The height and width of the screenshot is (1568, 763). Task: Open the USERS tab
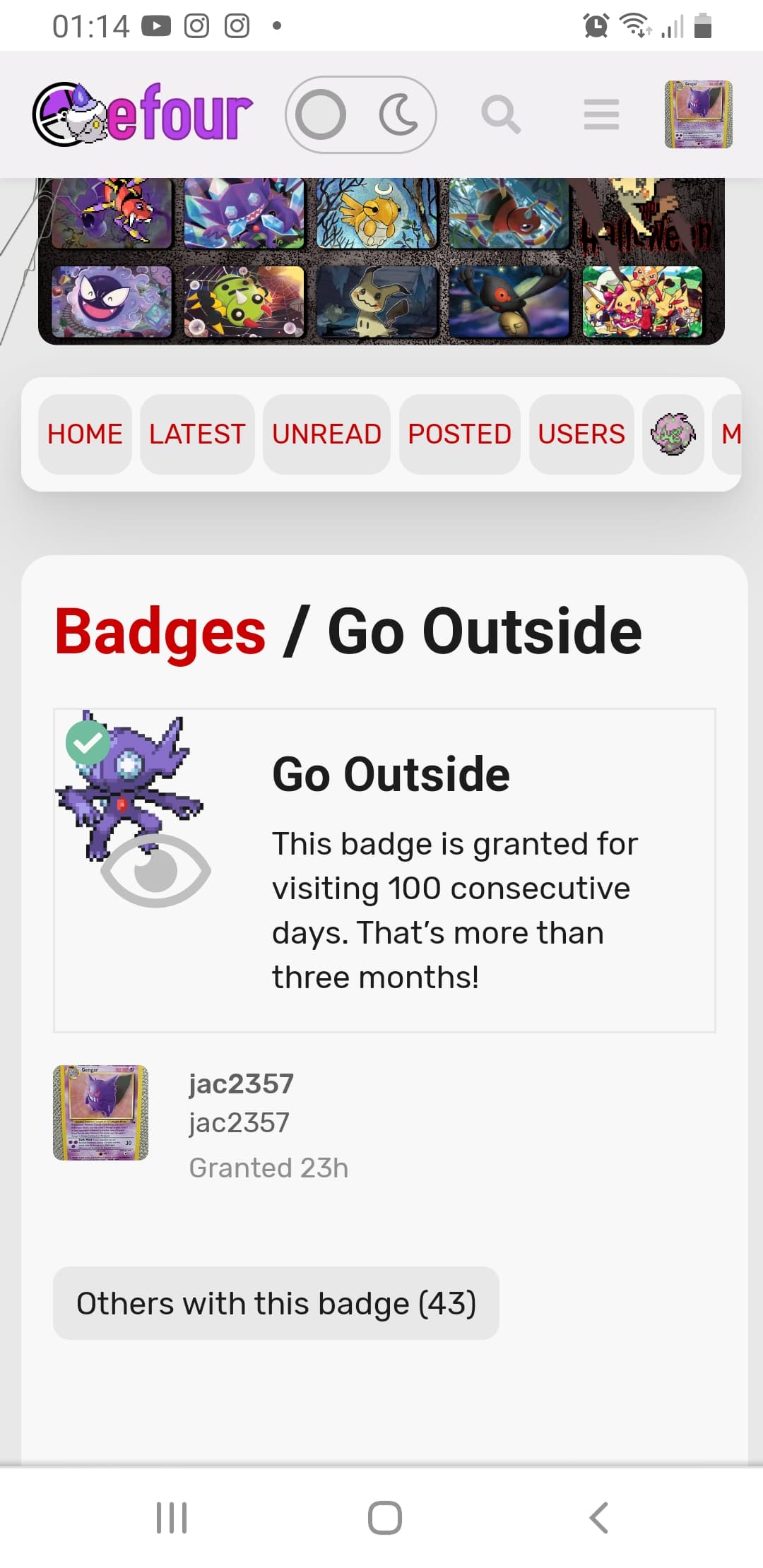click(581, 434)
